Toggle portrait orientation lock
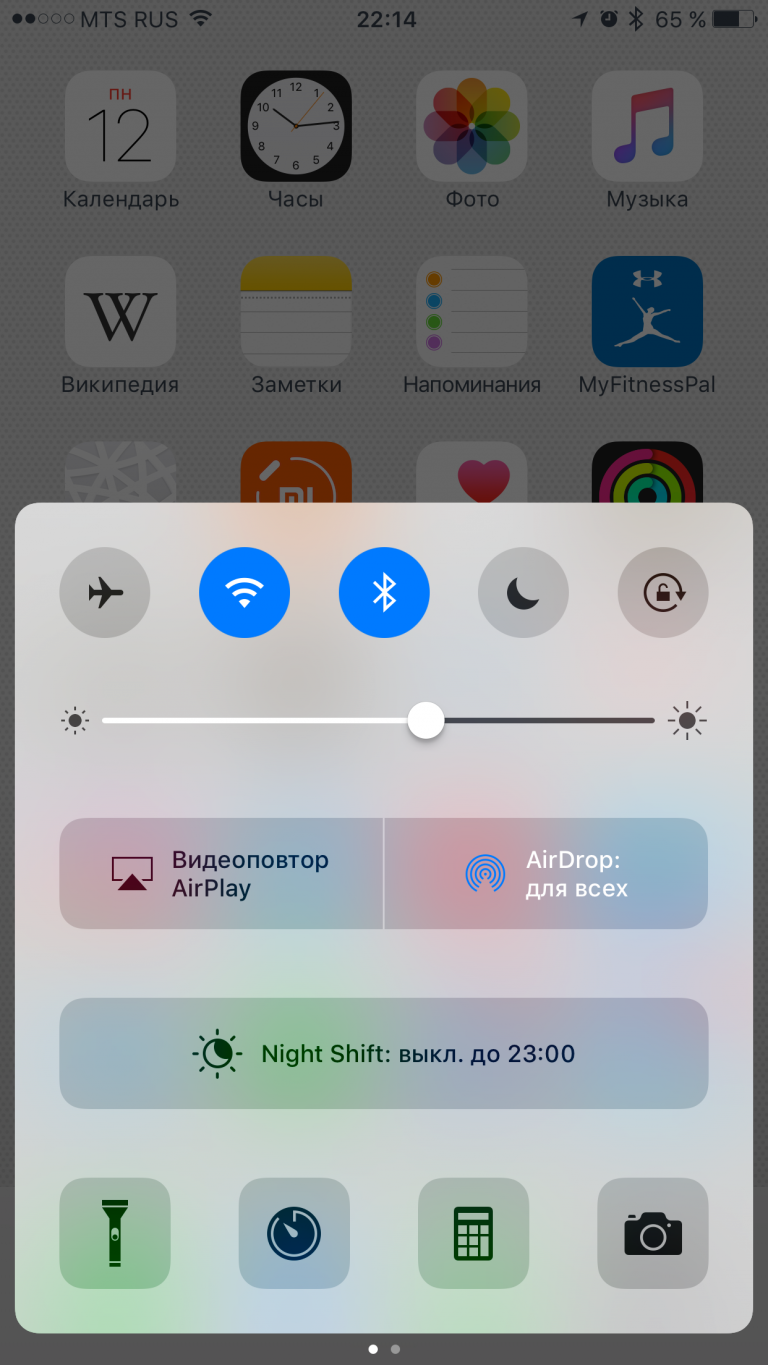 click(662, 593)
